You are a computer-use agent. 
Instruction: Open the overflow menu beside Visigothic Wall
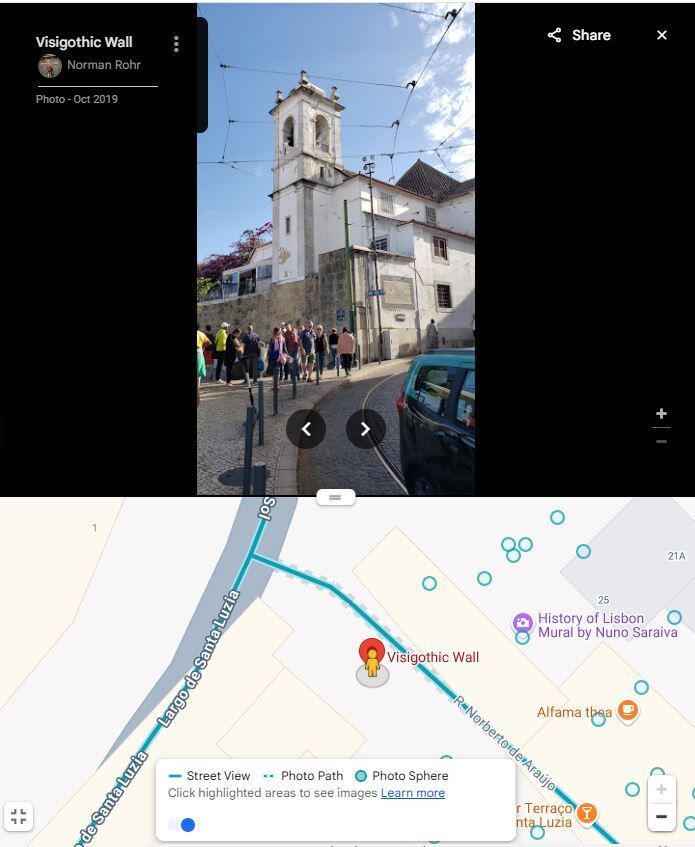point(176,44)
